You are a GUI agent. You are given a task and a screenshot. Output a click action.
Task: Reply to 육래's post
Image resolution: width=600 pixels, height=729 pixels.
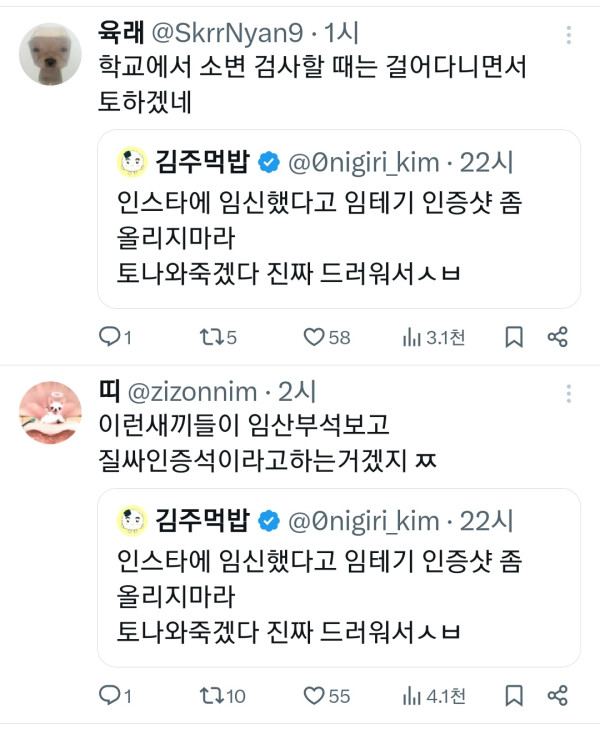click(x=110, y=337)
